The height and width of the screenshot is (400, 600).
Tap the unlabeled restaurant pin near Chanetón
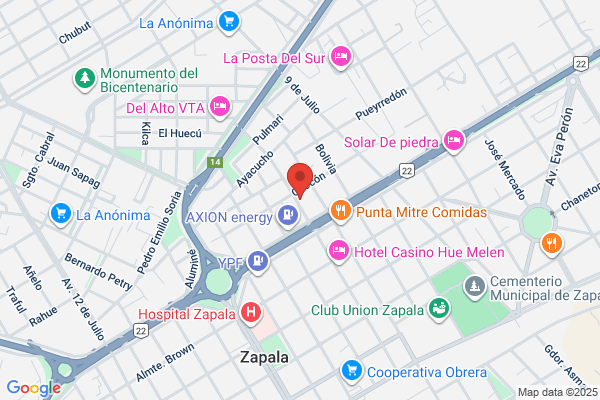pos(552,244)
